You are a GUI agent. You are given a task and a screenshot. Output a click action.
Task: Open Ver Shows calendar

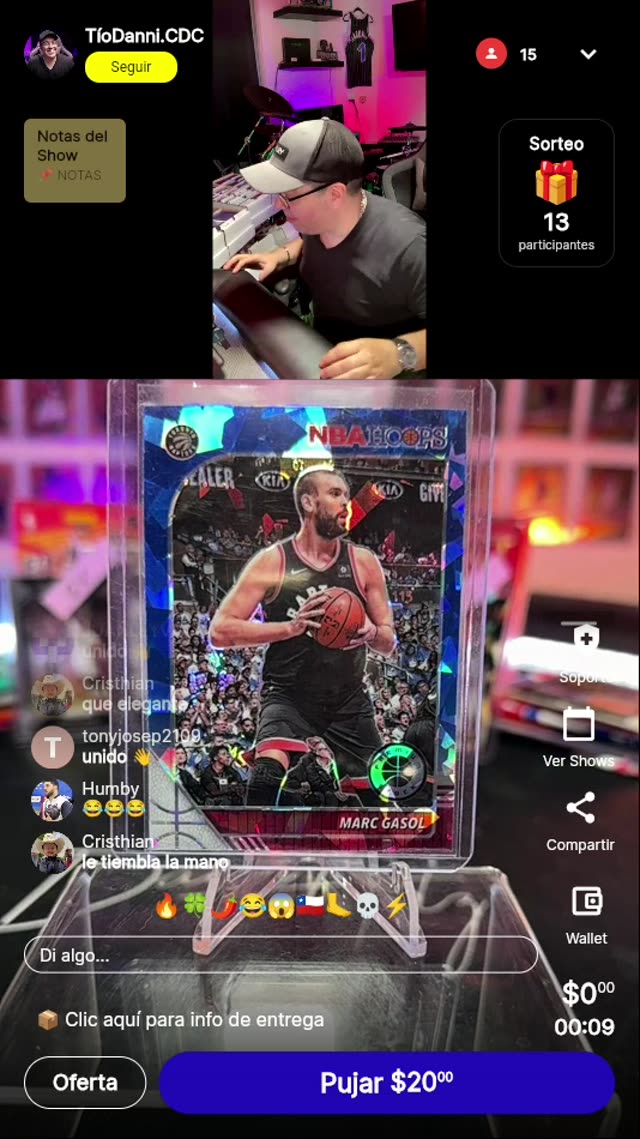[578, 725]
